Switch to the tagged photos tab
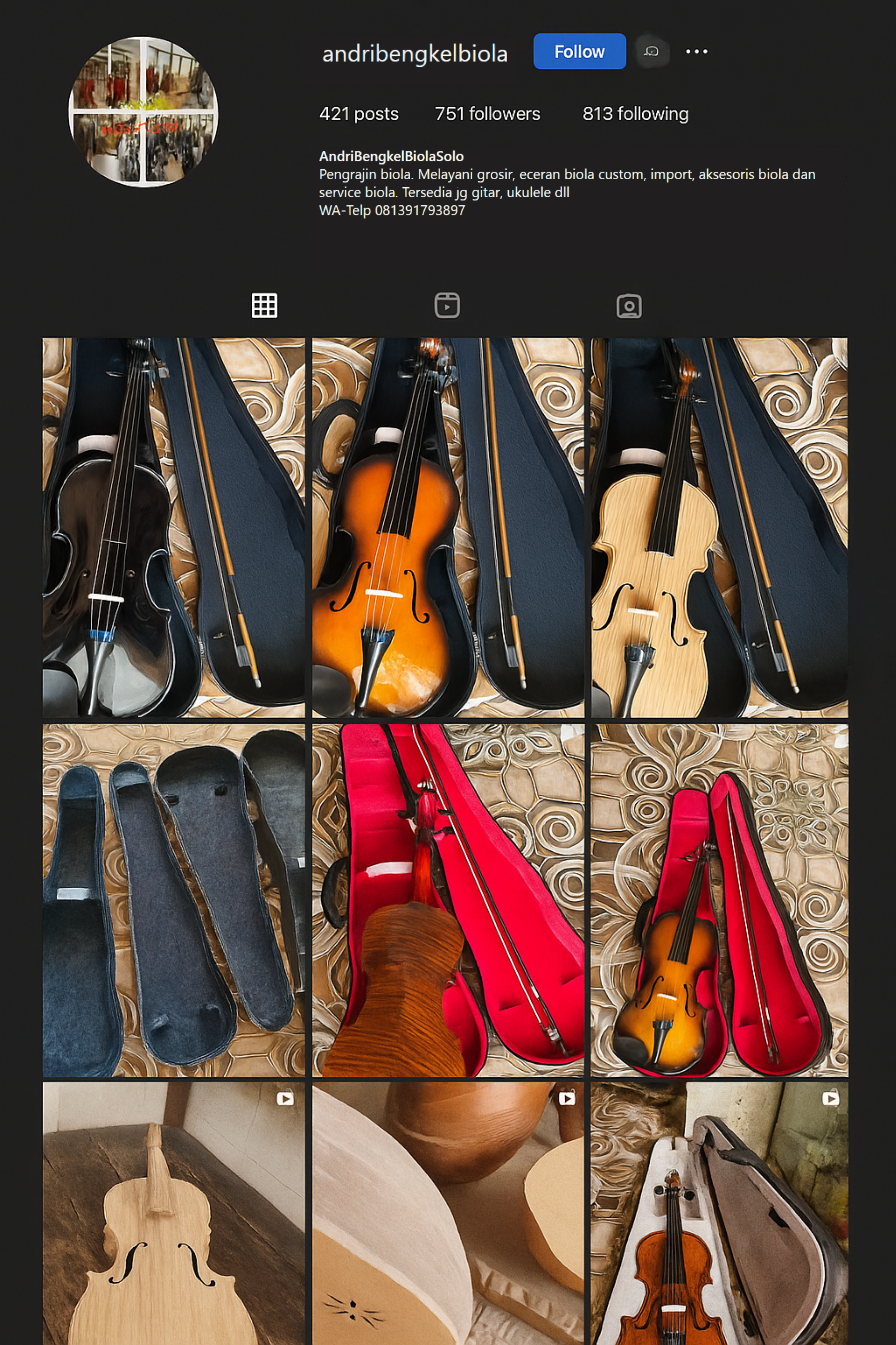The image size is (896, 1345). (x=628, y=305)
